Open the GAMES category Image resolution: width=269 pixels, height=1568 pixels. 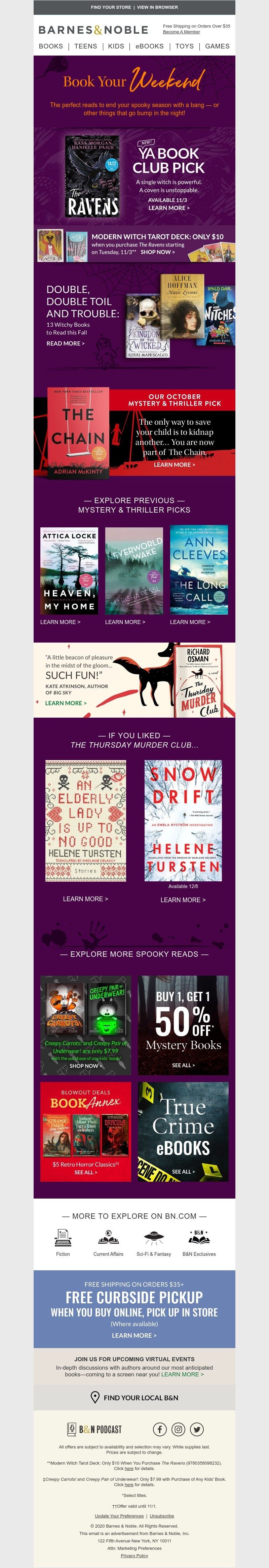click(x=217, y=46)
